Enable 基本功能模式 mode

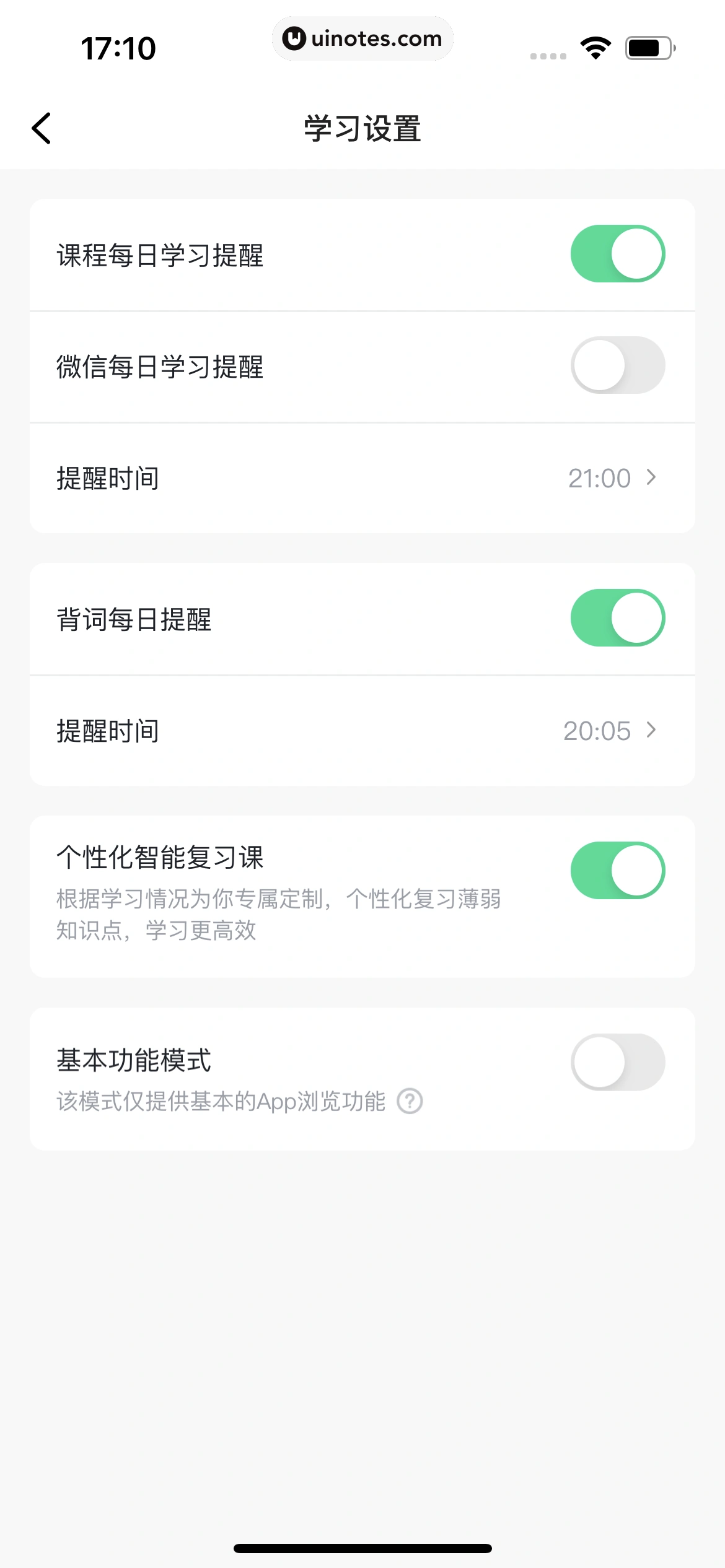618,1061
